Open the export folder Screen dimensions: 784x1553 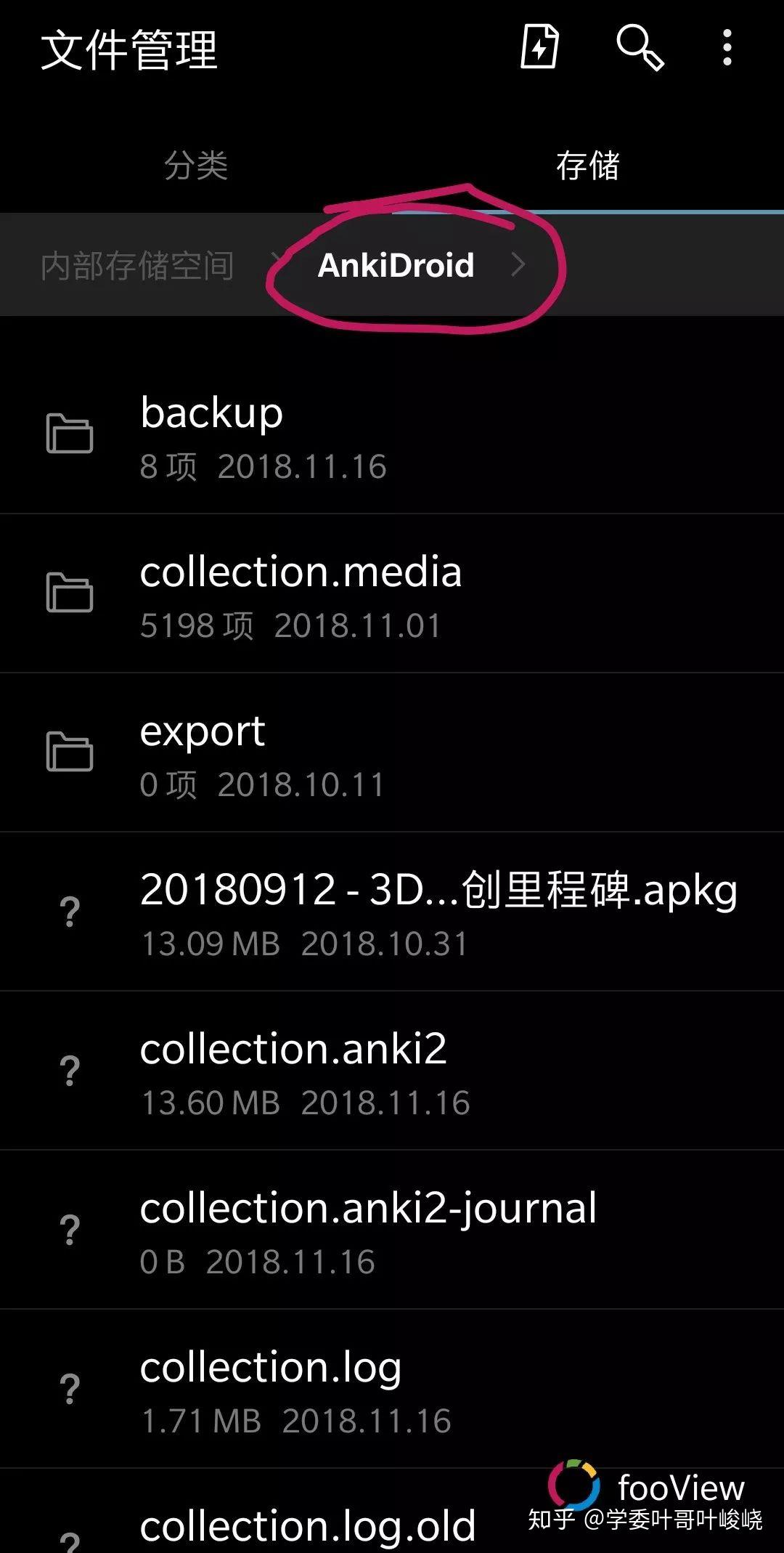pyautogui.click(x=392, y=753)
